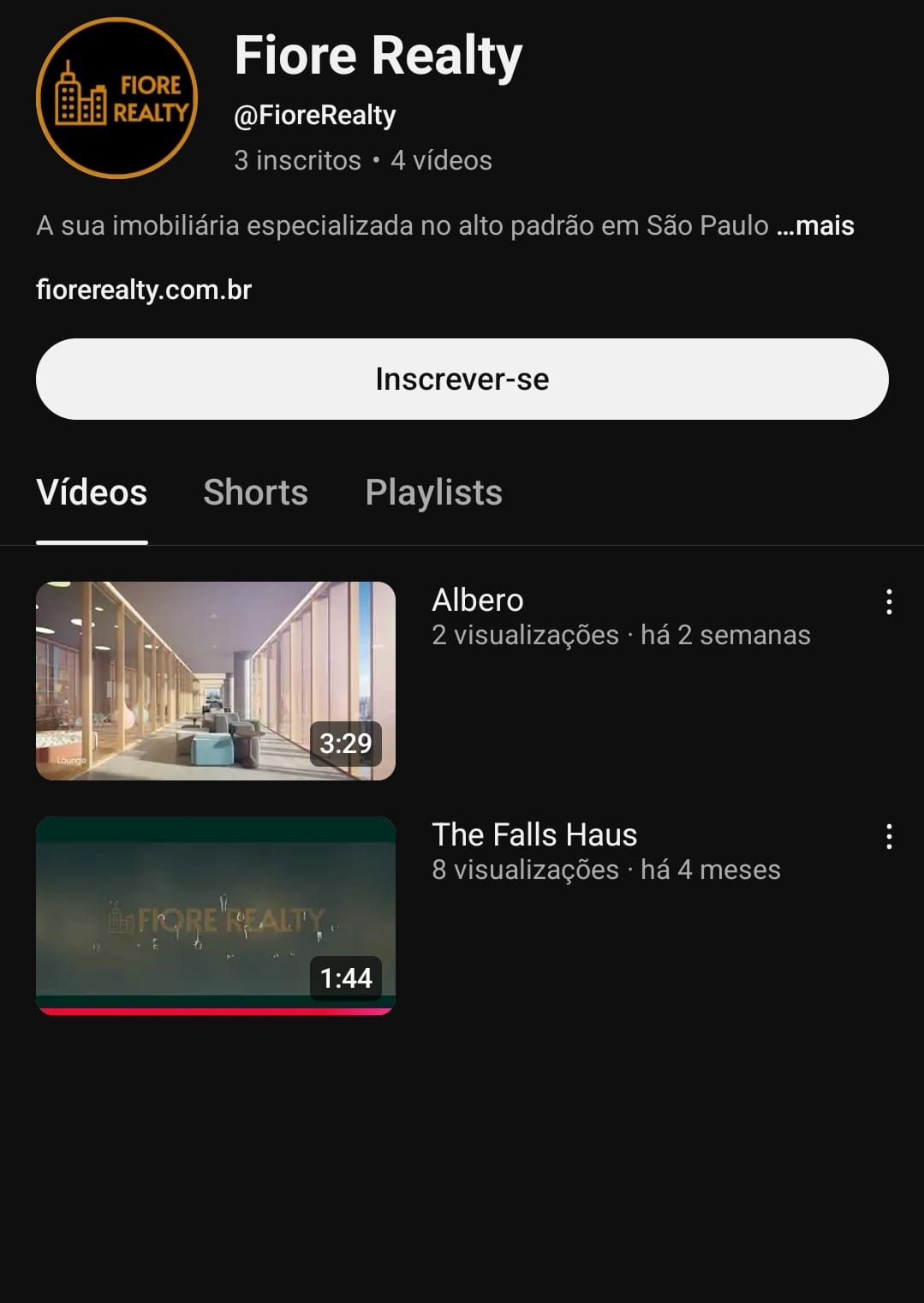Open the fiorerealty.com.br website link
The height and width of the screenshot is (1303, 924).
pyautogui.click(x=144, y=290)
